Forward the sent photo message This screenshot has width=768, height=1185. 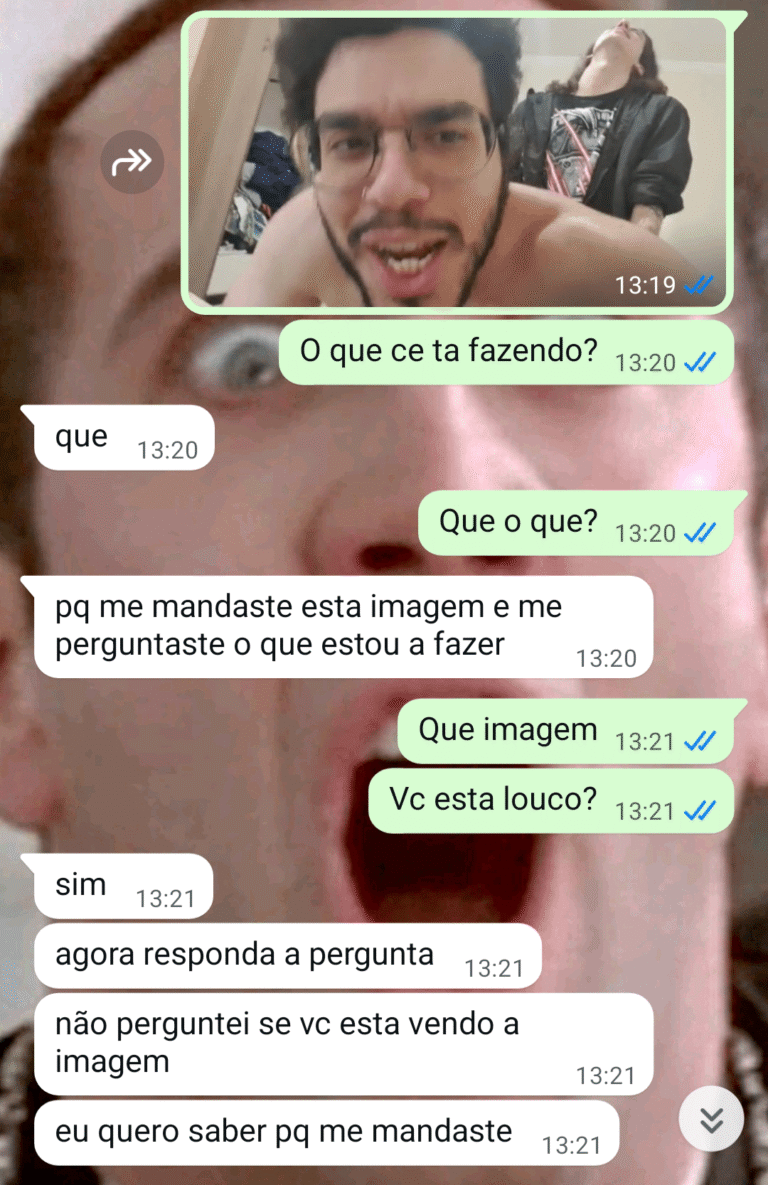[132, 161]
